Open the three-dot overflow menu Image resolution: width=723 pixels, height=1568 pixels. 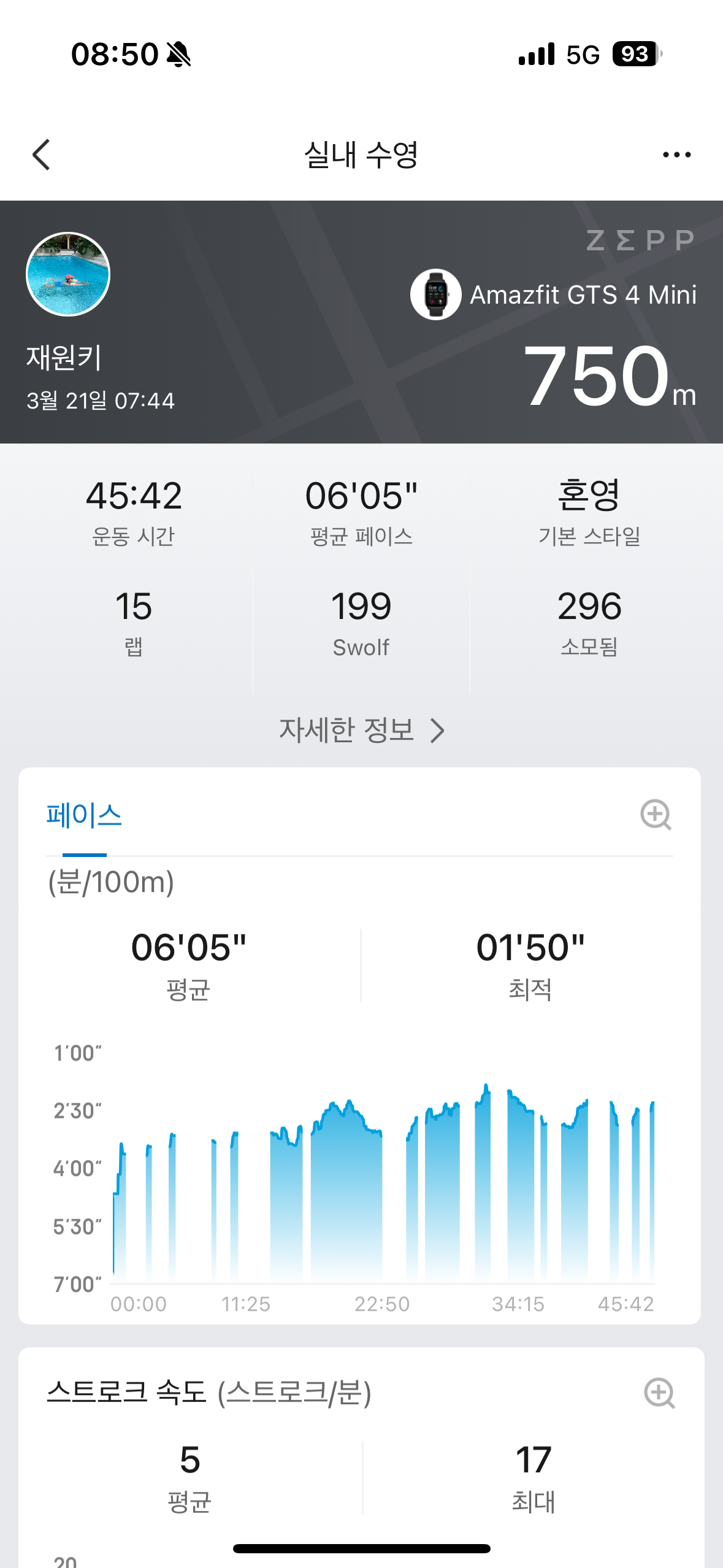[x=676, y=155]
